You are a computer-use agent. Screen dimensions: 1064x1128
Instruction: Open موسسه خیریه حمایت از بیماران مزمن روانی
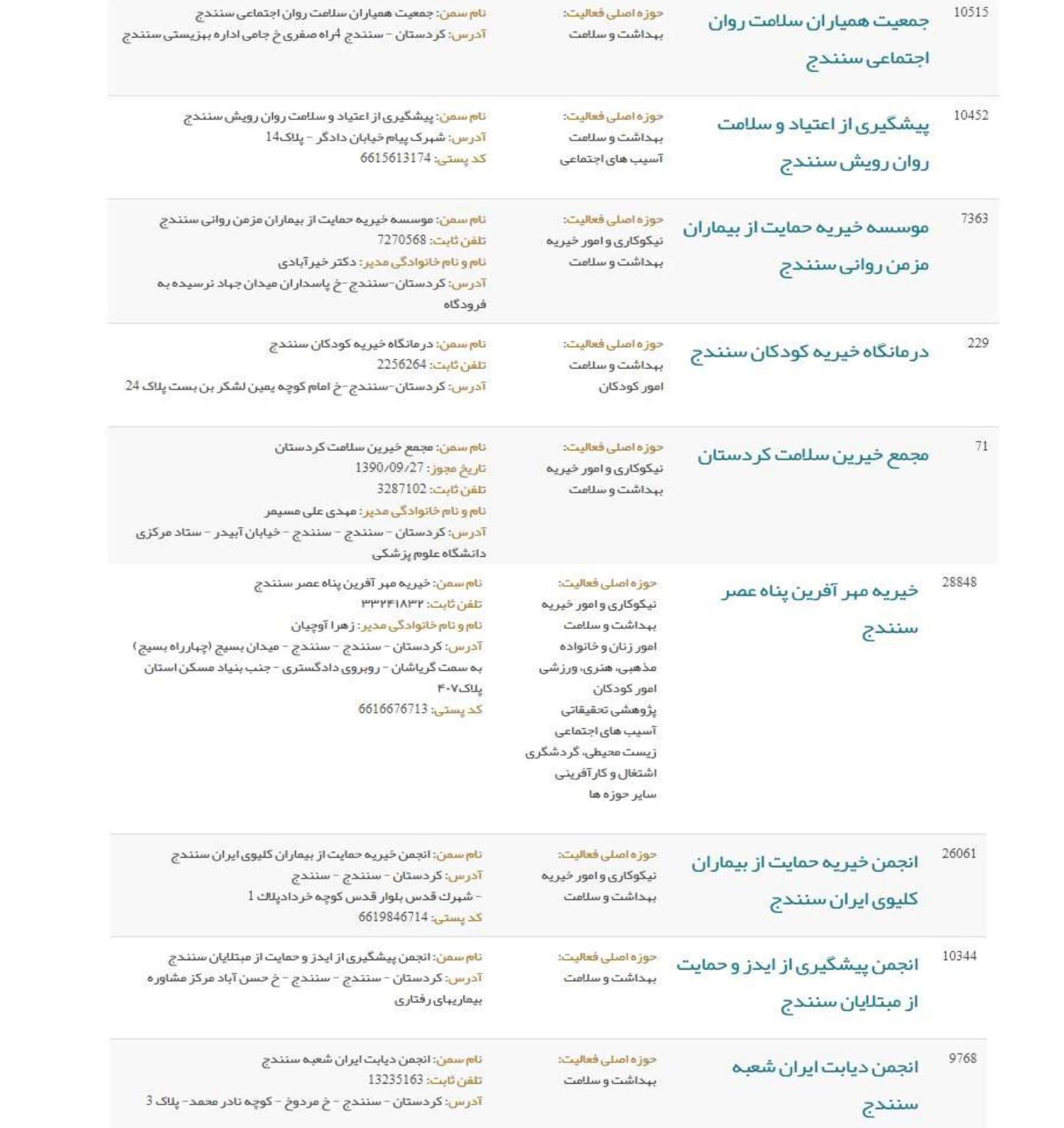806,229
